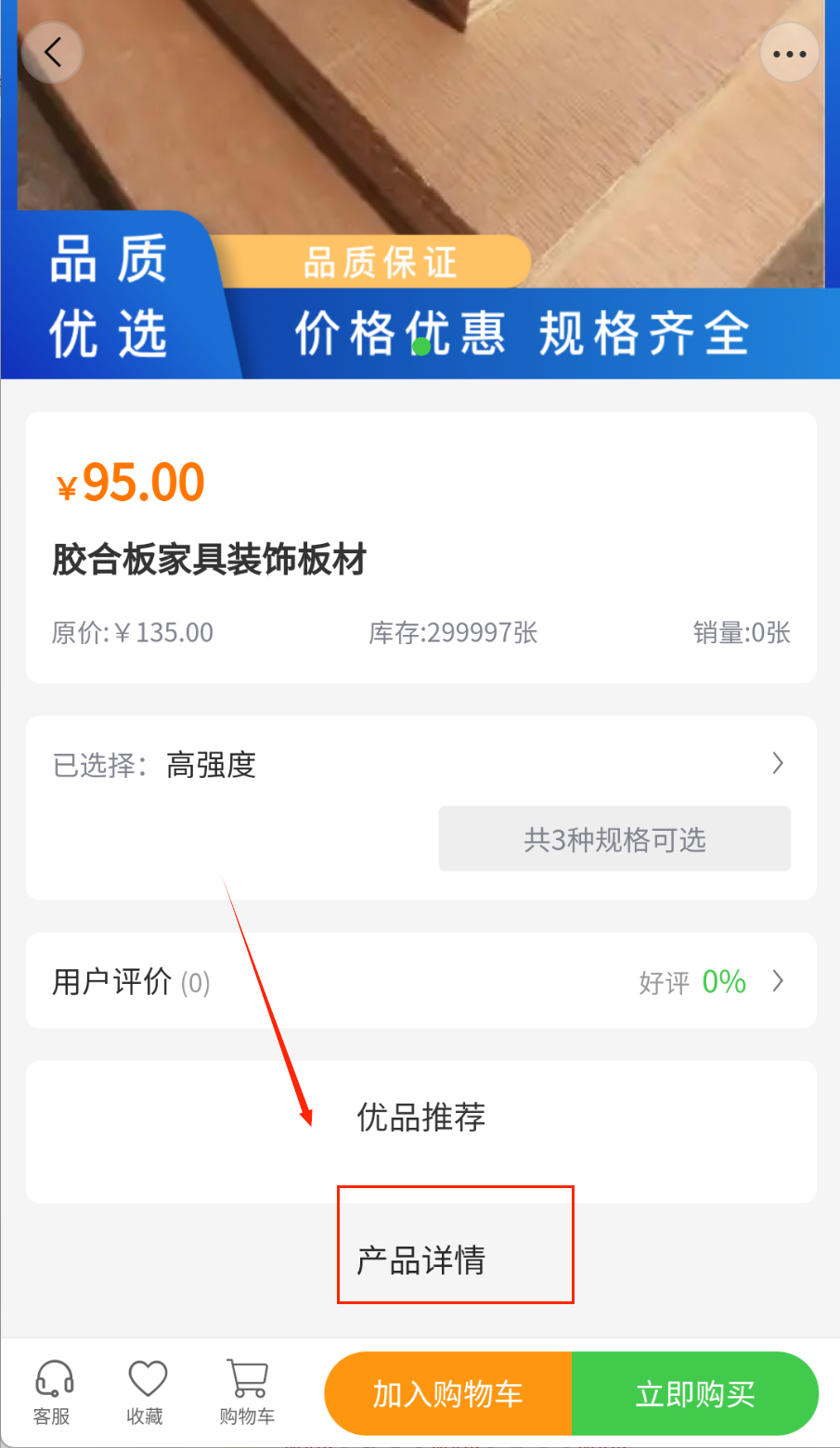Open the selected spec row 高强度
The width and height of the screenshot is (840, 1448).
(420, 765)
